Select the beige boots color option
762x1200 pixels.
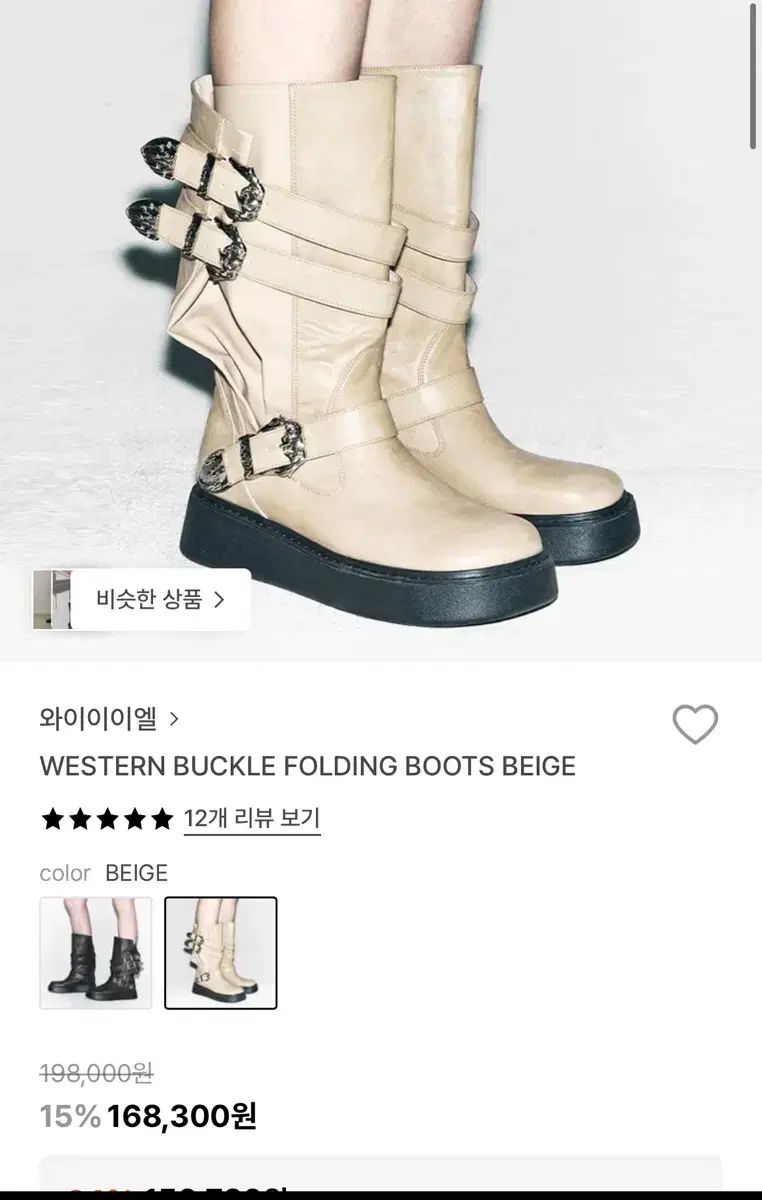pos(221,952)
